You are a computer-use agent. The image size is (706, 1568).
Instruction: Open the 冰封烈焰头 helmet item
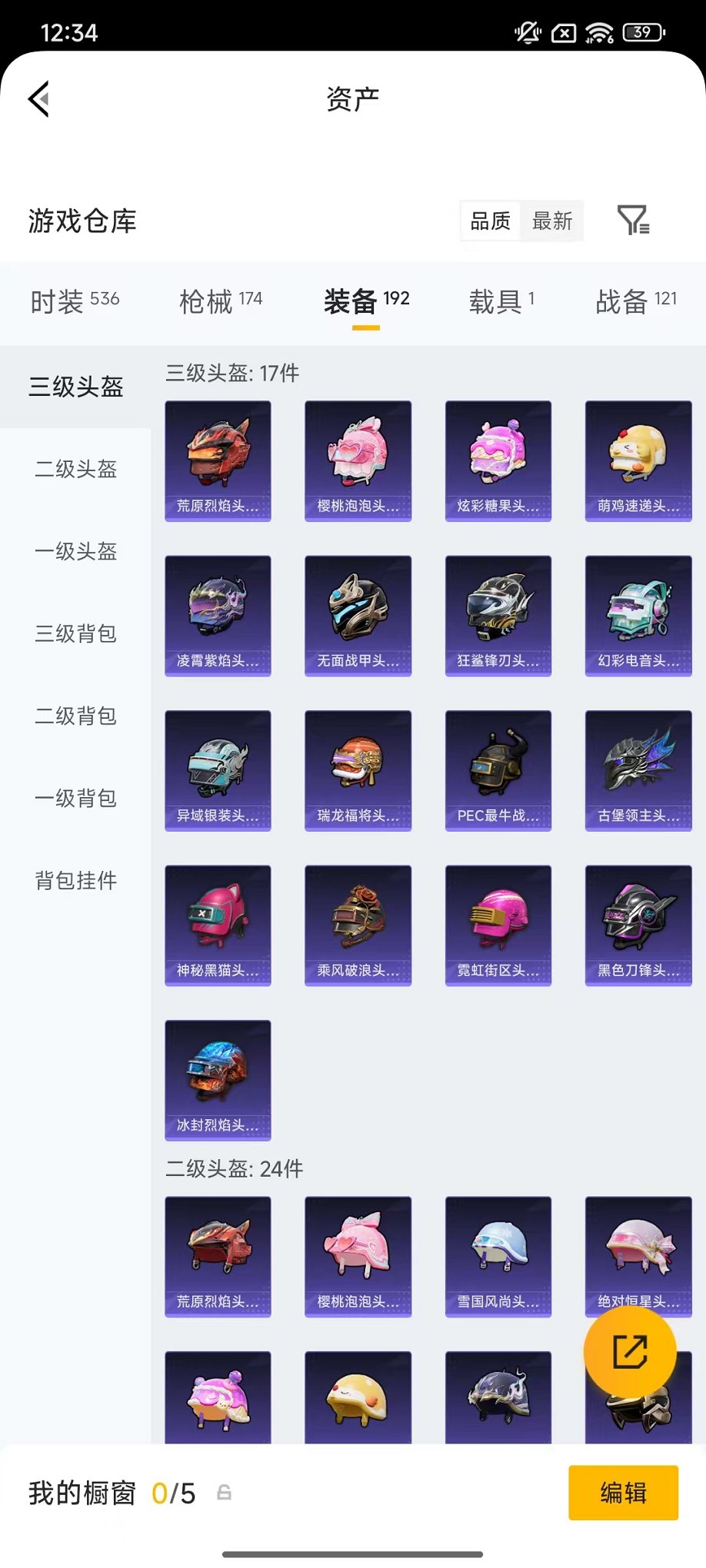click(217, 1080)
